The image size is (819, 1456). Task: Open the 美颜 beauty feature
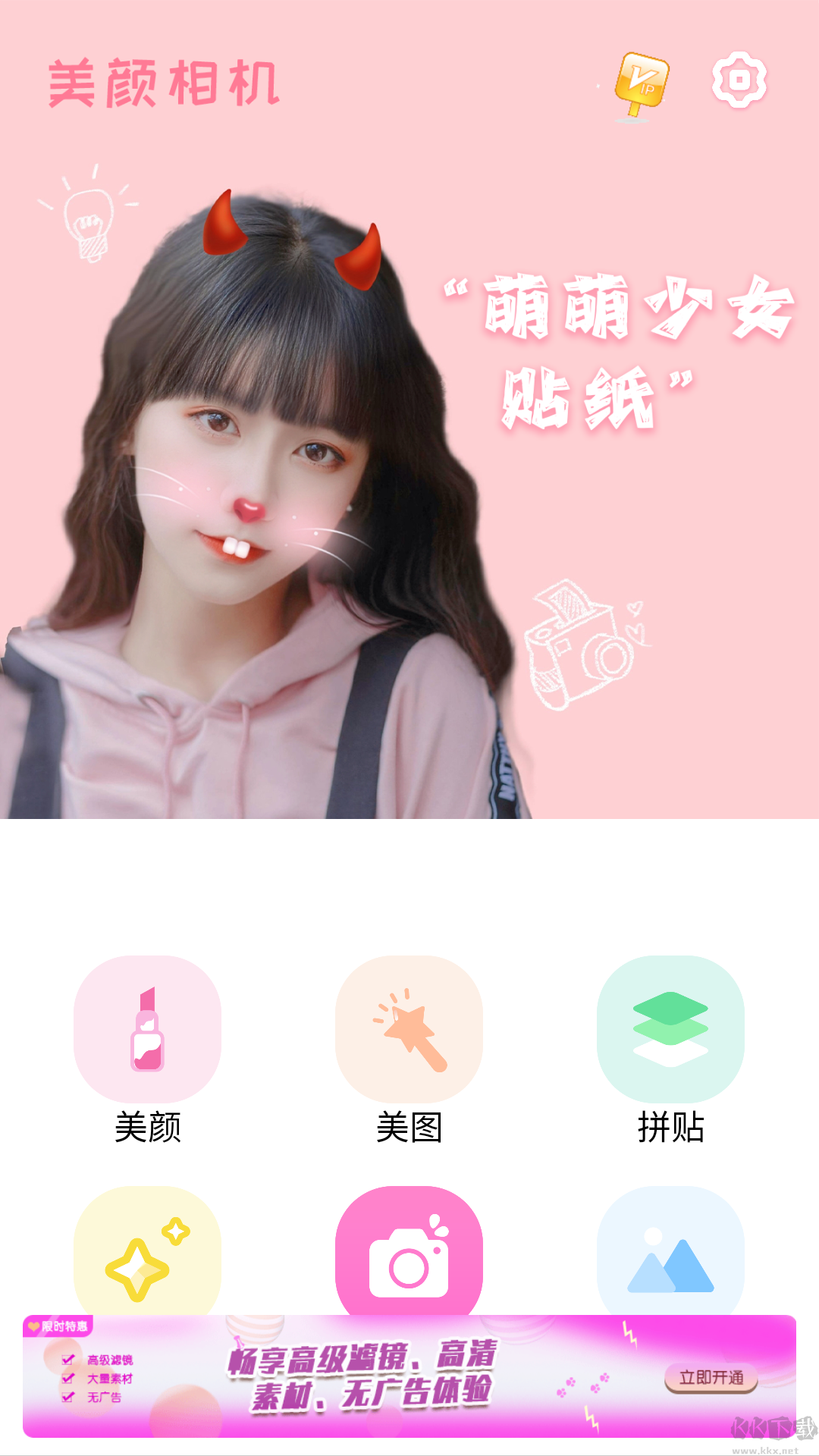coord(147,1029)
